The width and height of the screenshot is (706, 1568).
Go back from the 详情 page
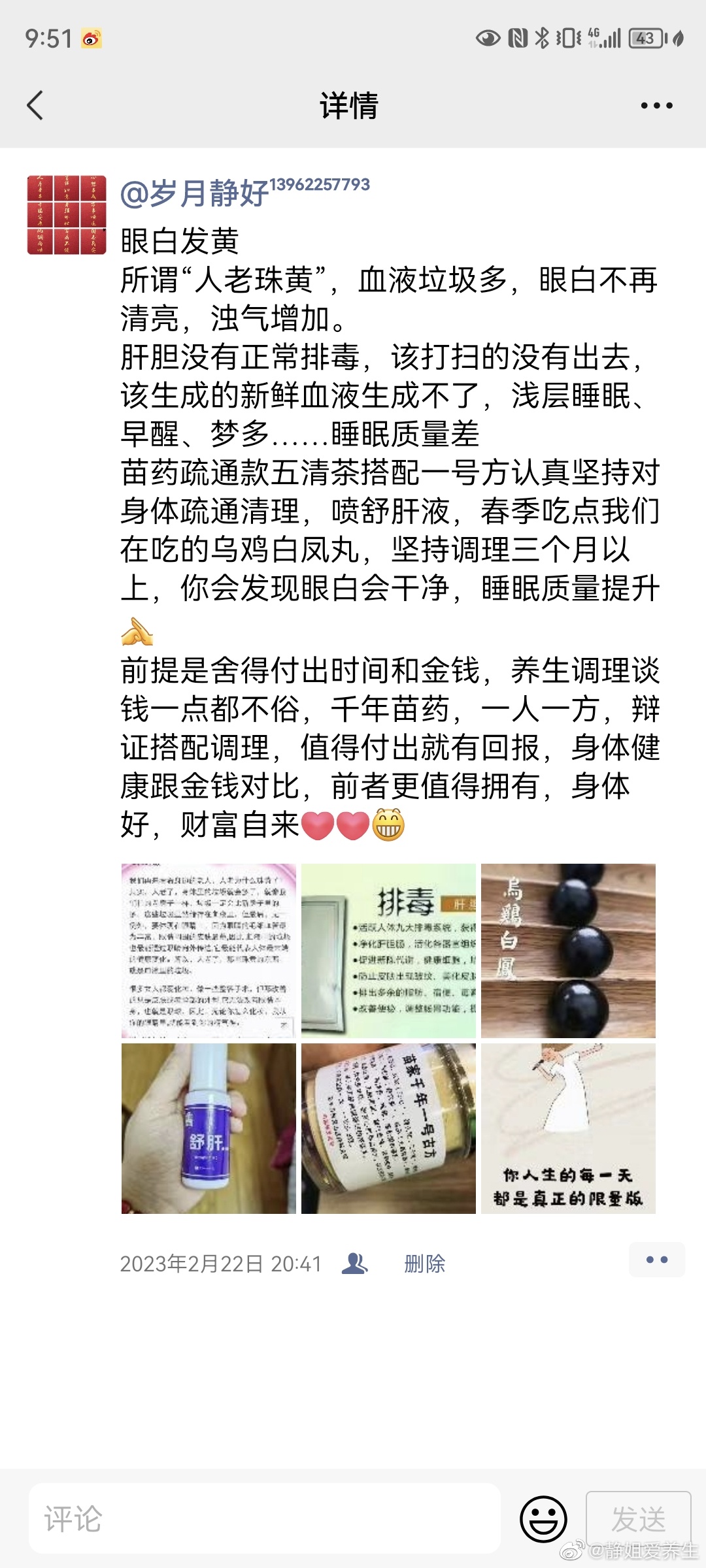click(35, 105)
